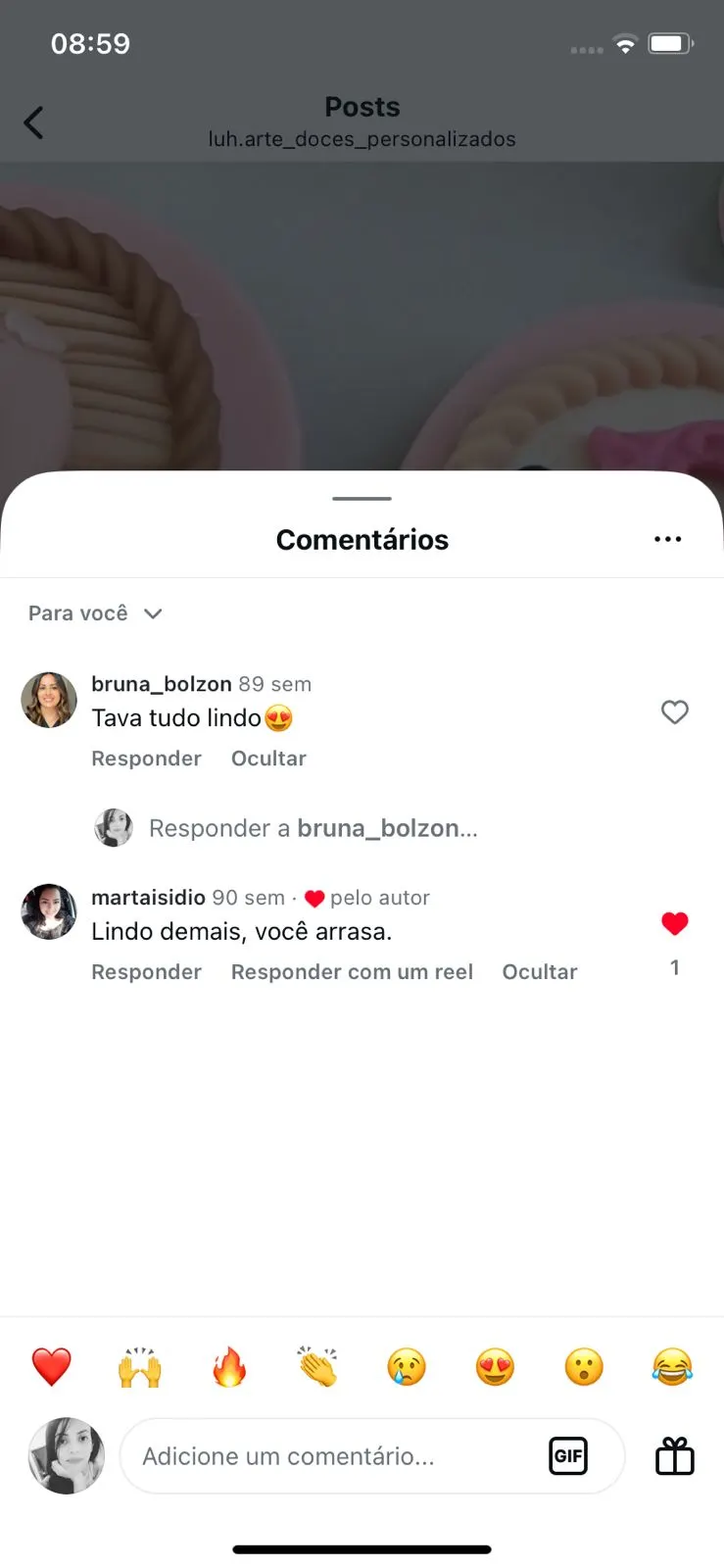The width and height of the screenshot is (724, 1568).
Task: Open the GIF picker
Action: click(x=567, y=1456)
